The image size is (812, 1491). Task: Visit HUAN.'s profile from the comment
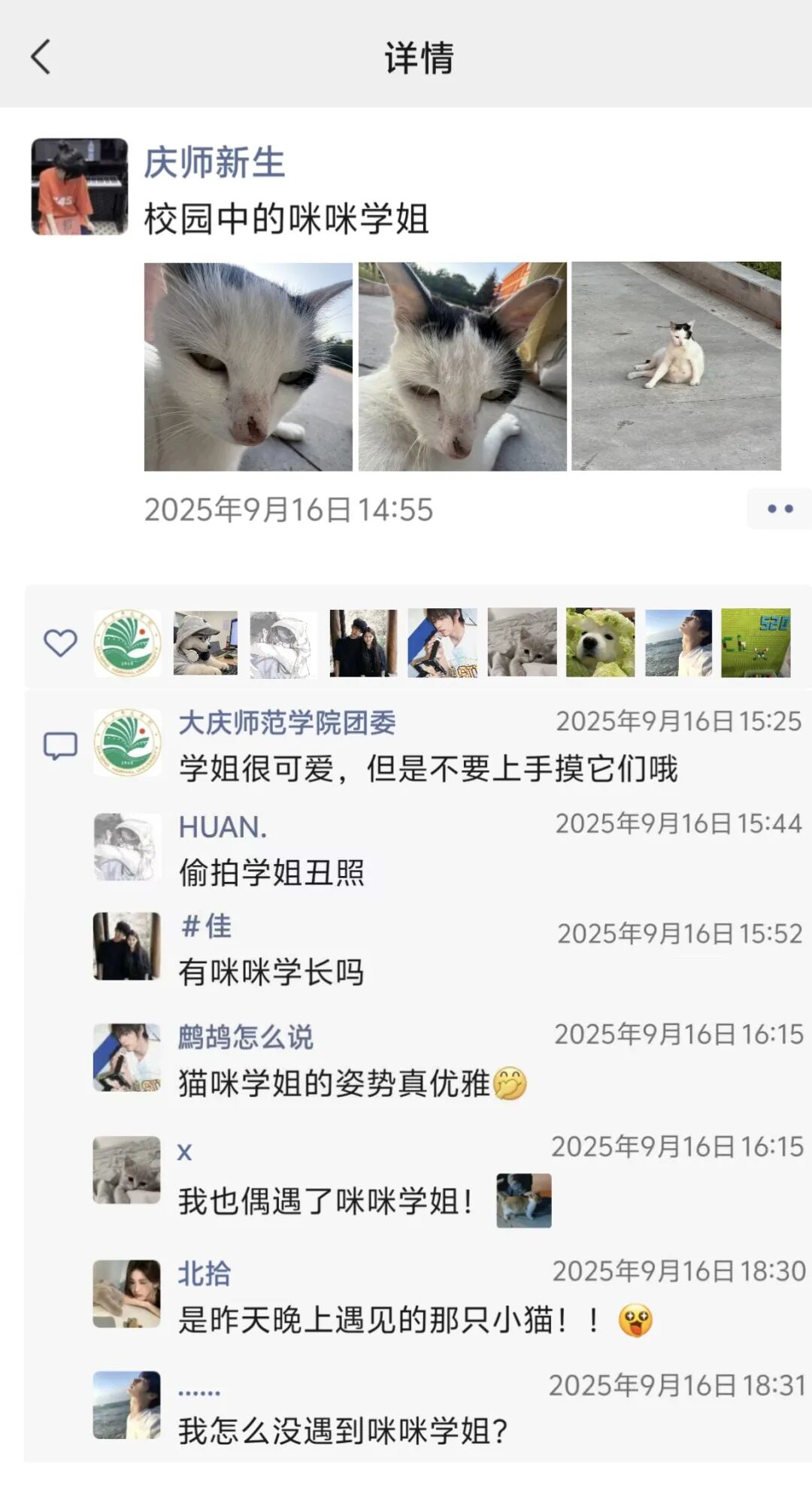[223, 827]
